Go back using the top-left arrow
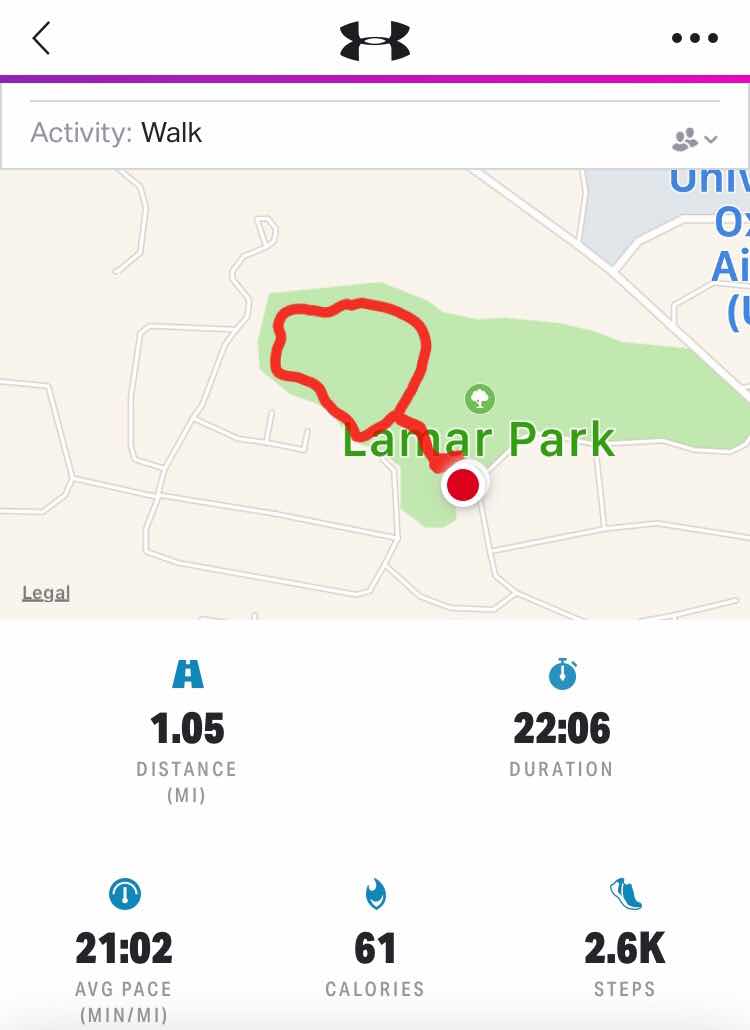 [41, 39]
